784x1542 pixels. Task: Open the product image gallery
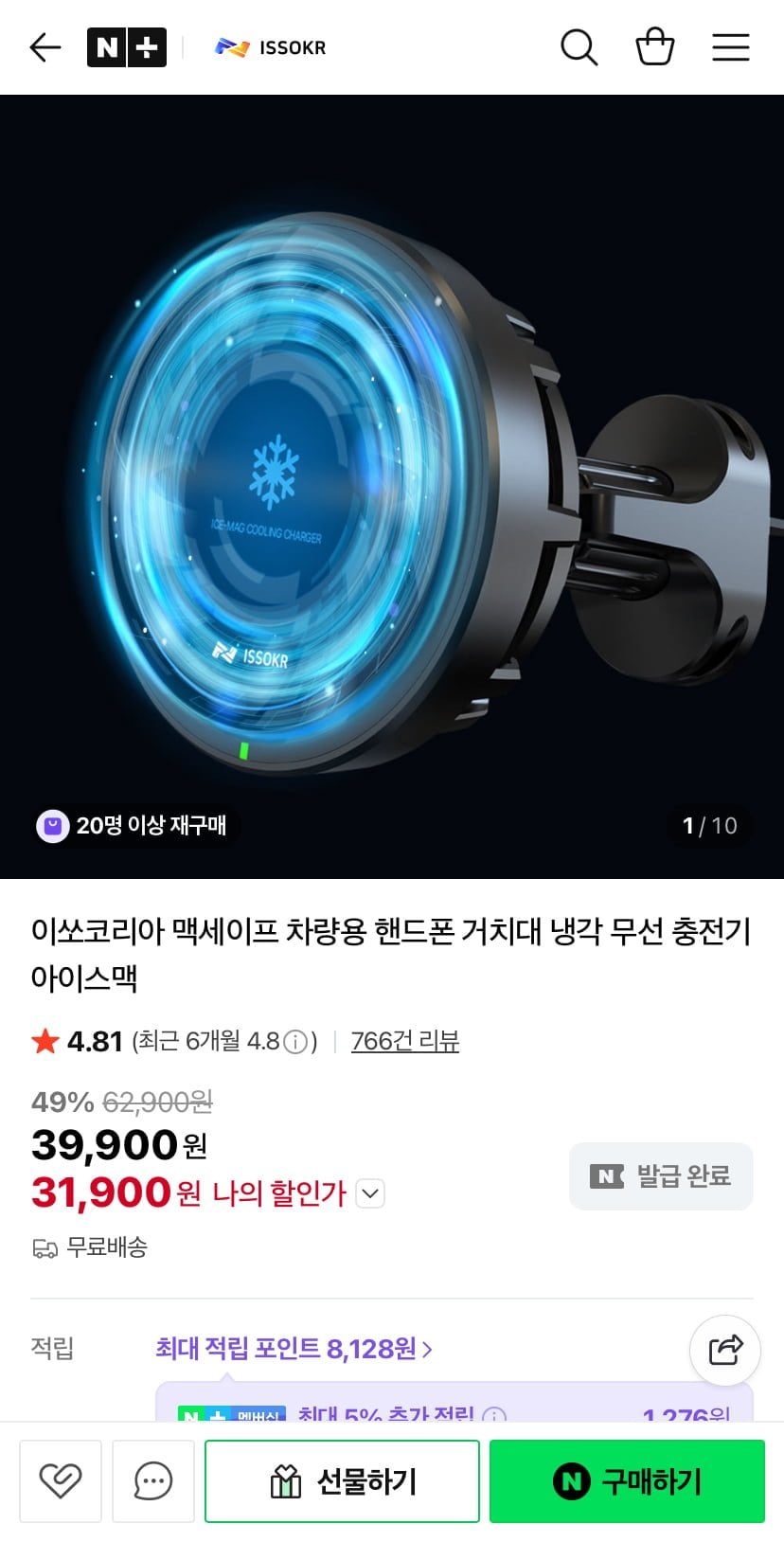click(x=392, y=487)
